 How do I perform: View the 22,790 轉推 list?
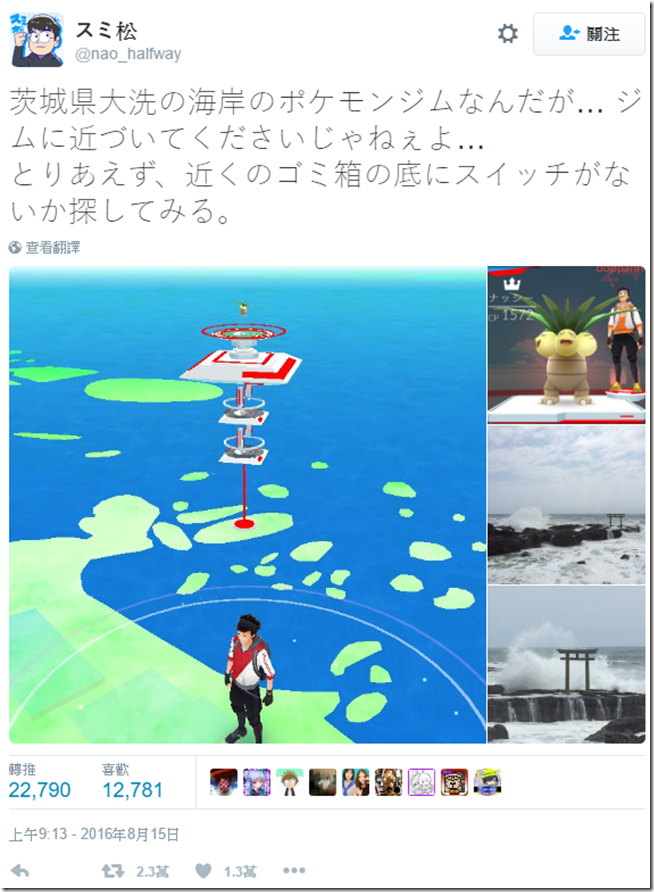click(40, 790)
